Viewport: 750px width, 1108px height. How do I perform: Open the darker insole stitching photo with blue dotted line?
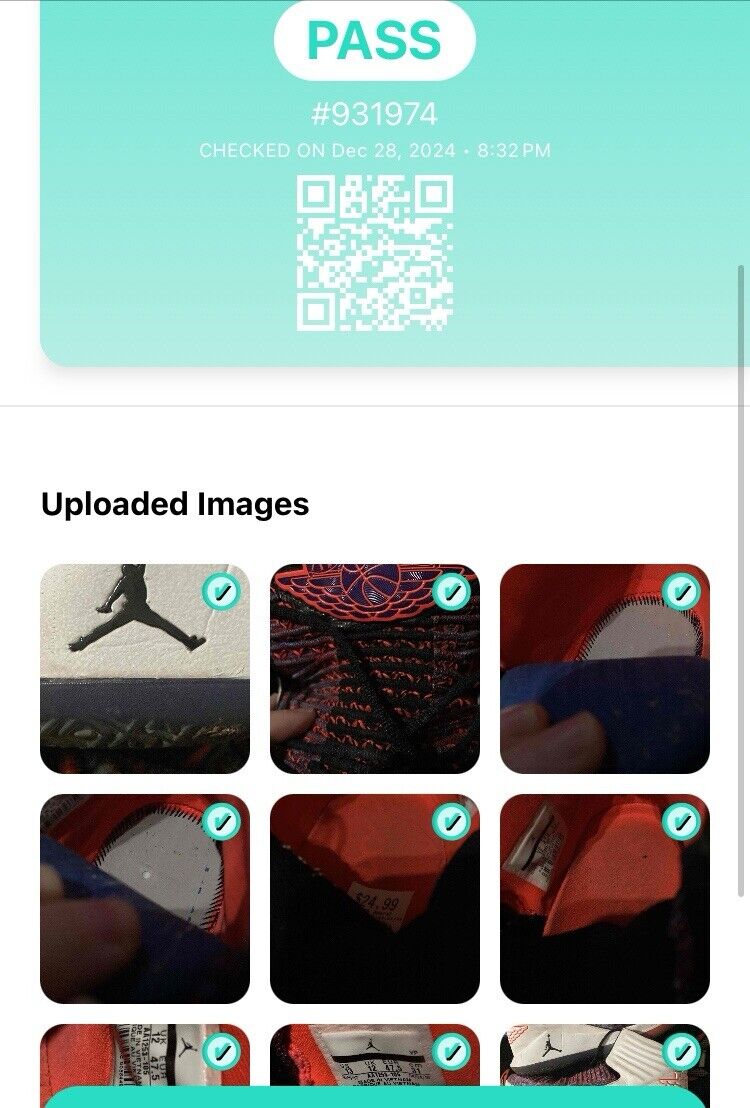[x=145, y=899]
